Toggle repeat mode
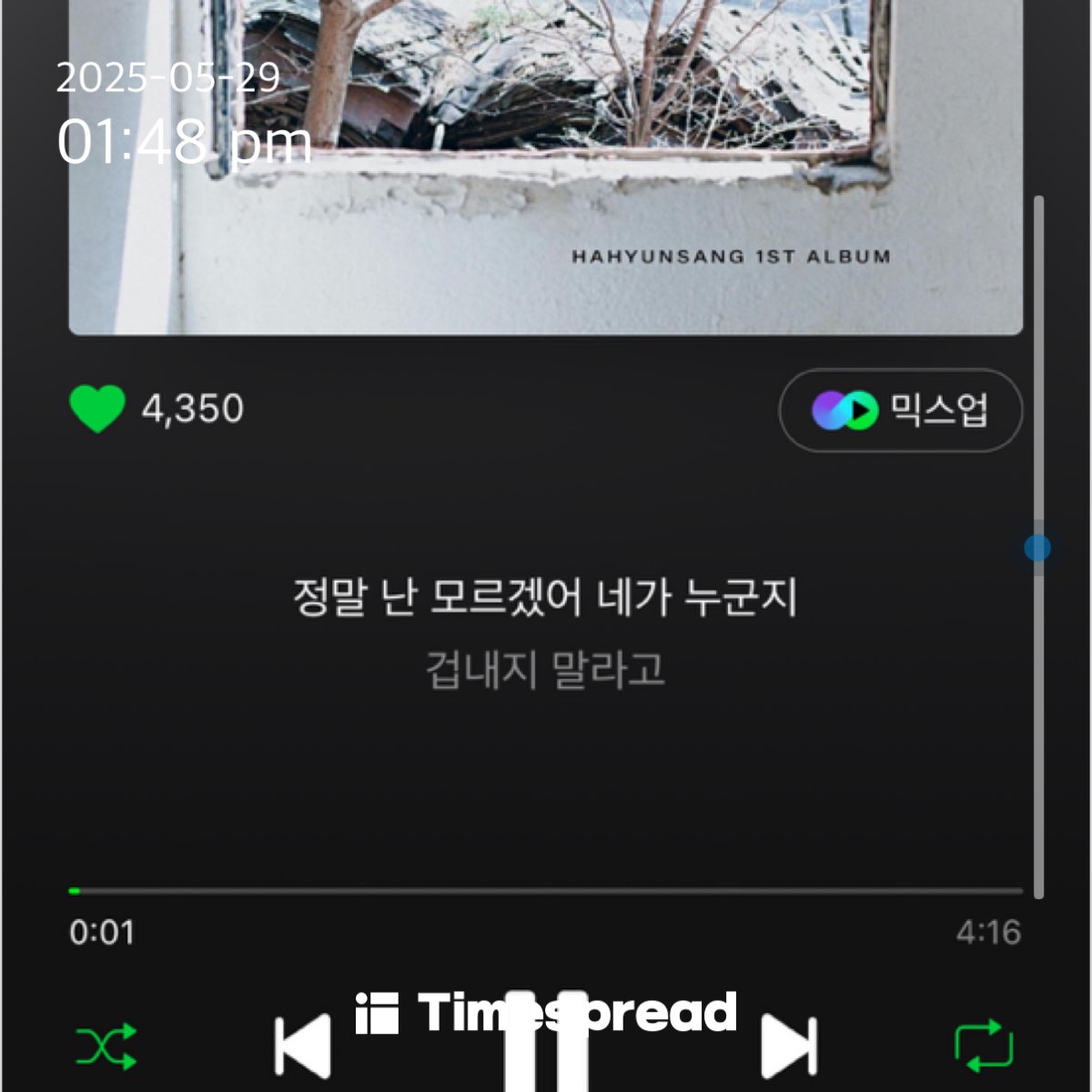 [x=984, y=1046]
